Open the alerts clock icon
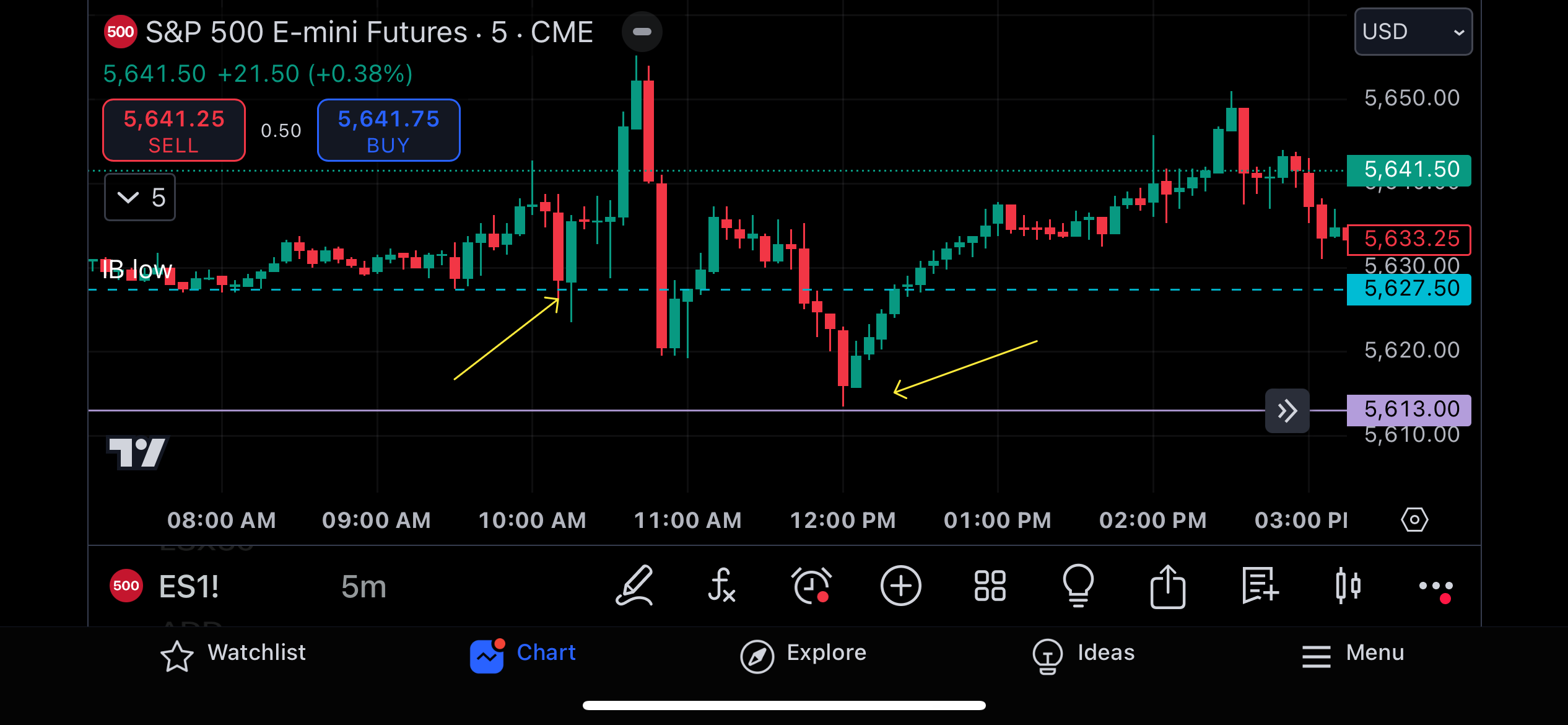The height and width of the screenshot is (725, 1568). 811,586
